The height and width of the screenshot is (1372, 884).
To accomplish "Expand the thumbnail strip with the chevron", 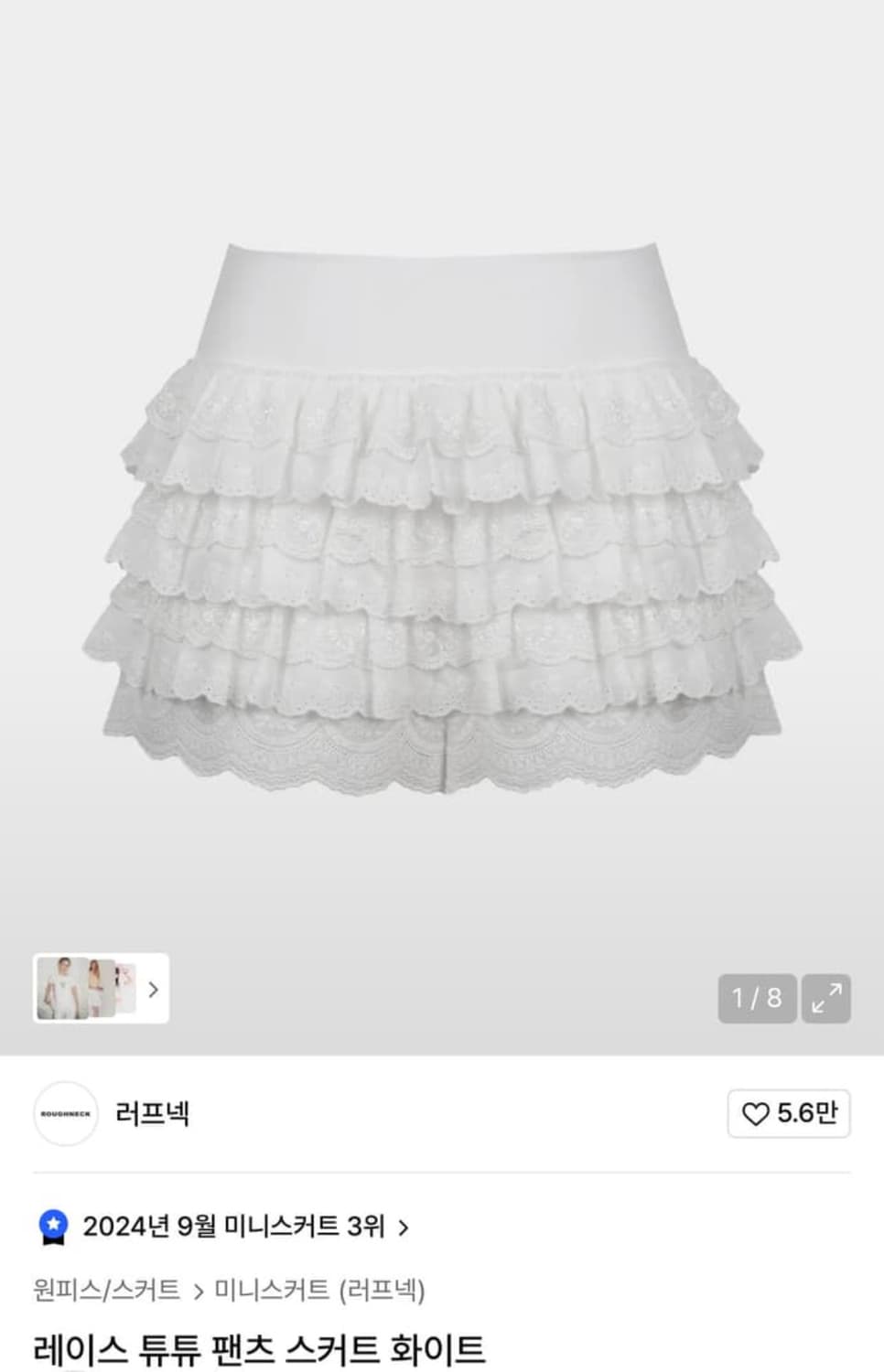I will click(154, 989).
